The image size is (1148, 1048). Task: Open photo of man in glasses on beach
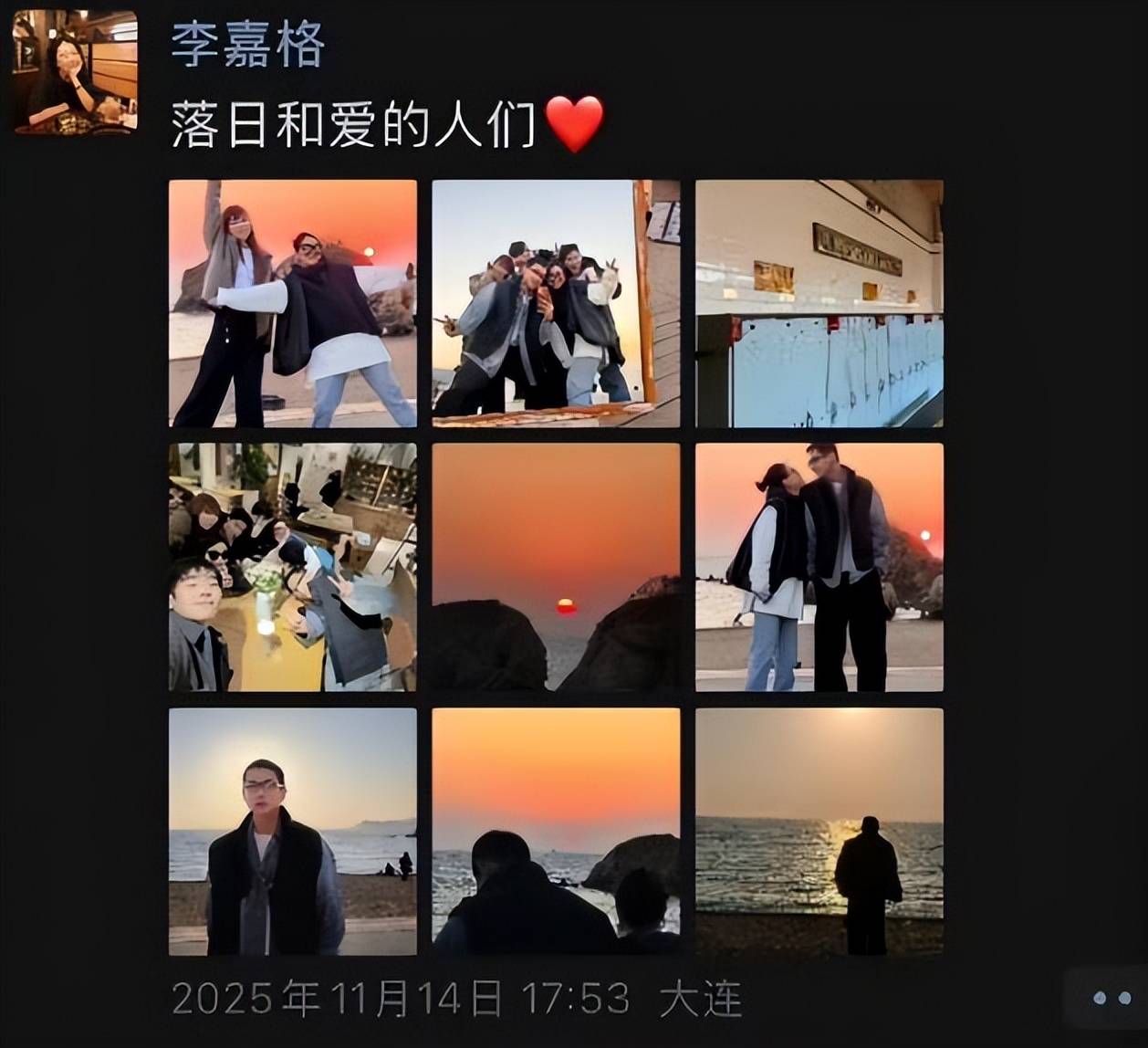[293, 831]
